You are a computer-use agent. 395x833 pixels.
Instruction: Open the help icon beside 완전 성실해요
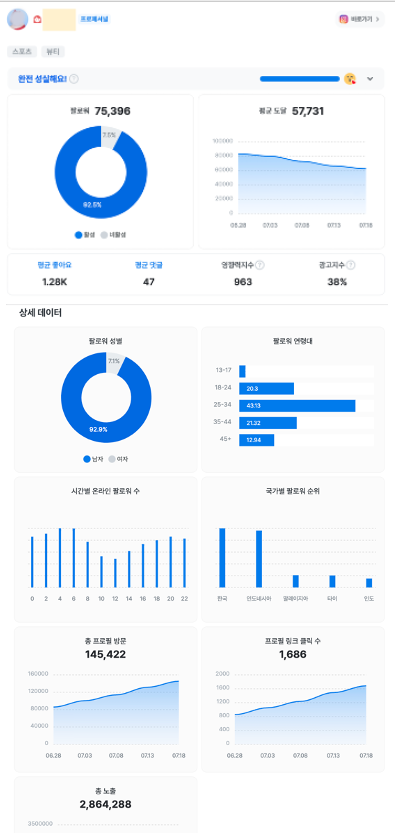(x=74, y=79)
